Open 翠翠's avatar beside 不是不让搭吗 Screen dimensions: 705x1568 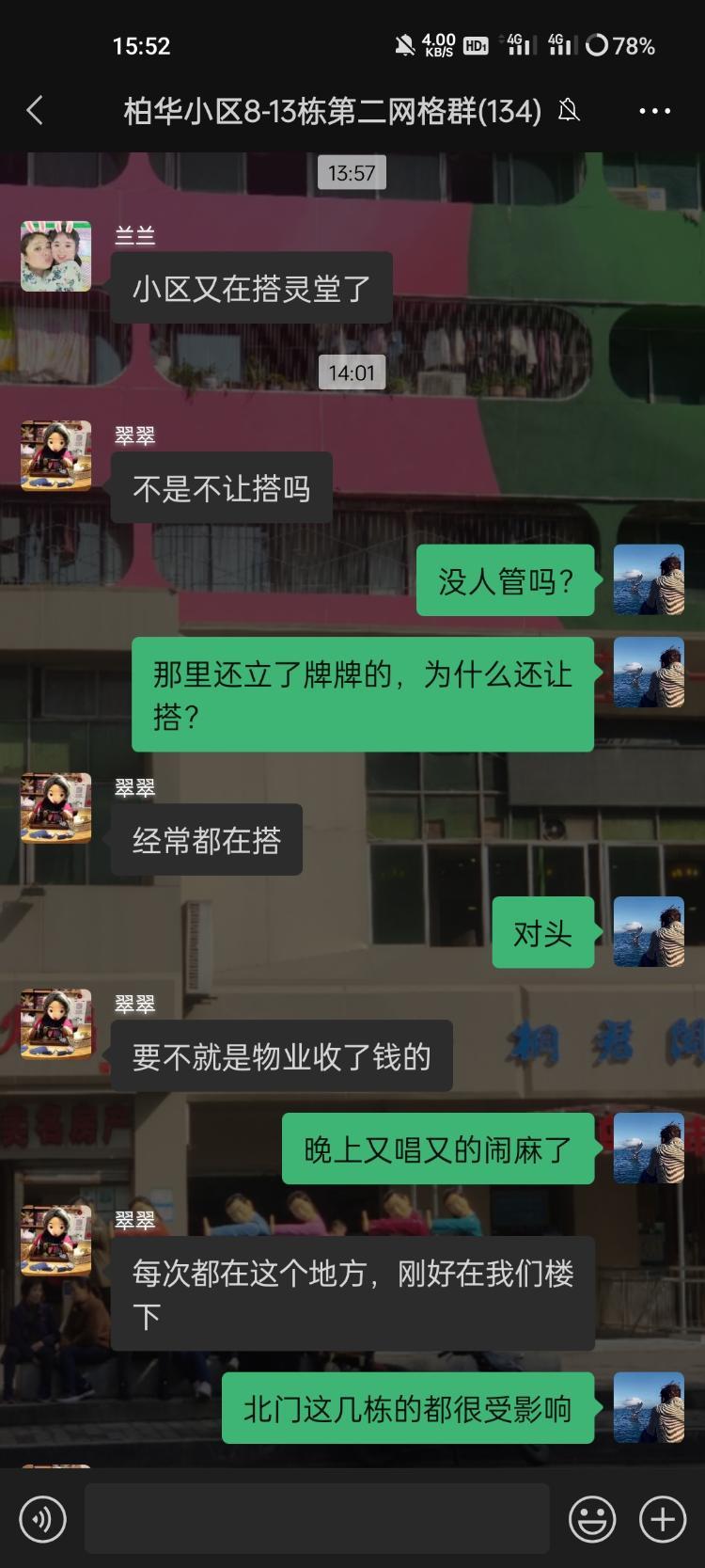click(x=56, y=456)
